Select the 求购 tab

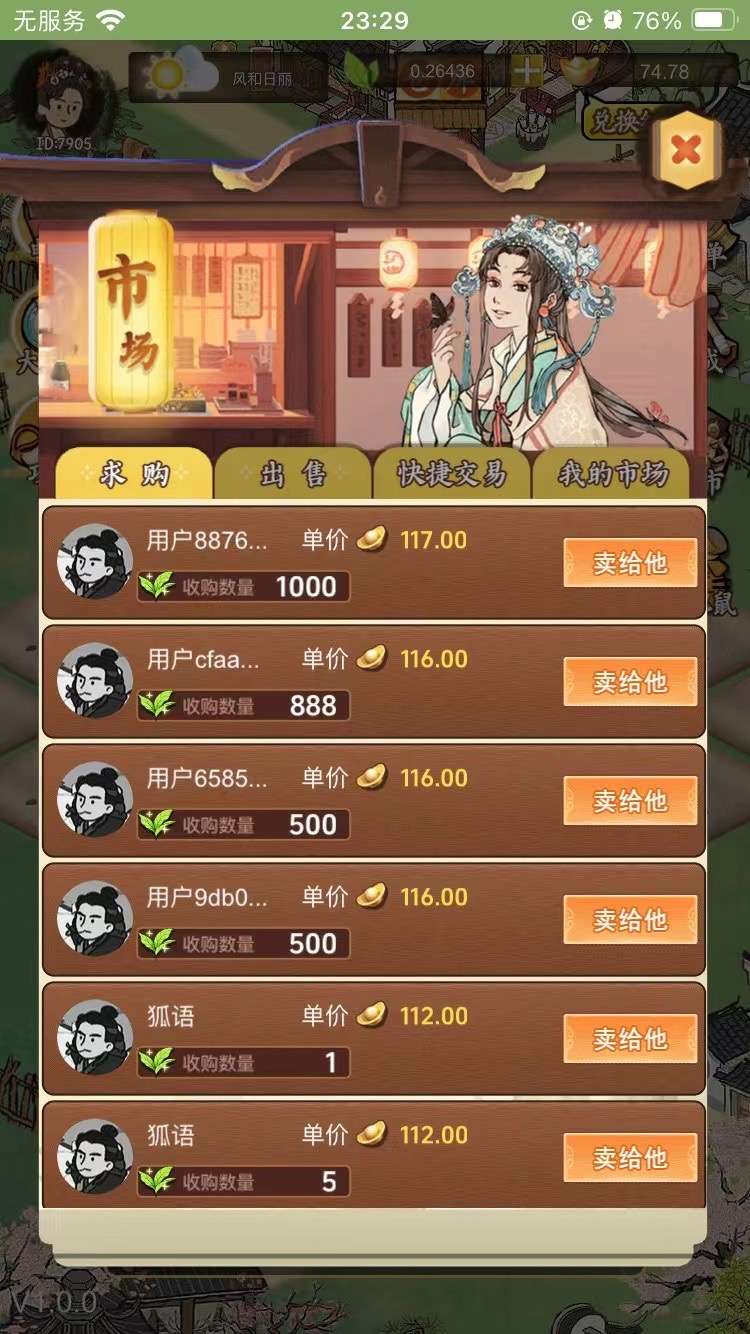(134, 473)
